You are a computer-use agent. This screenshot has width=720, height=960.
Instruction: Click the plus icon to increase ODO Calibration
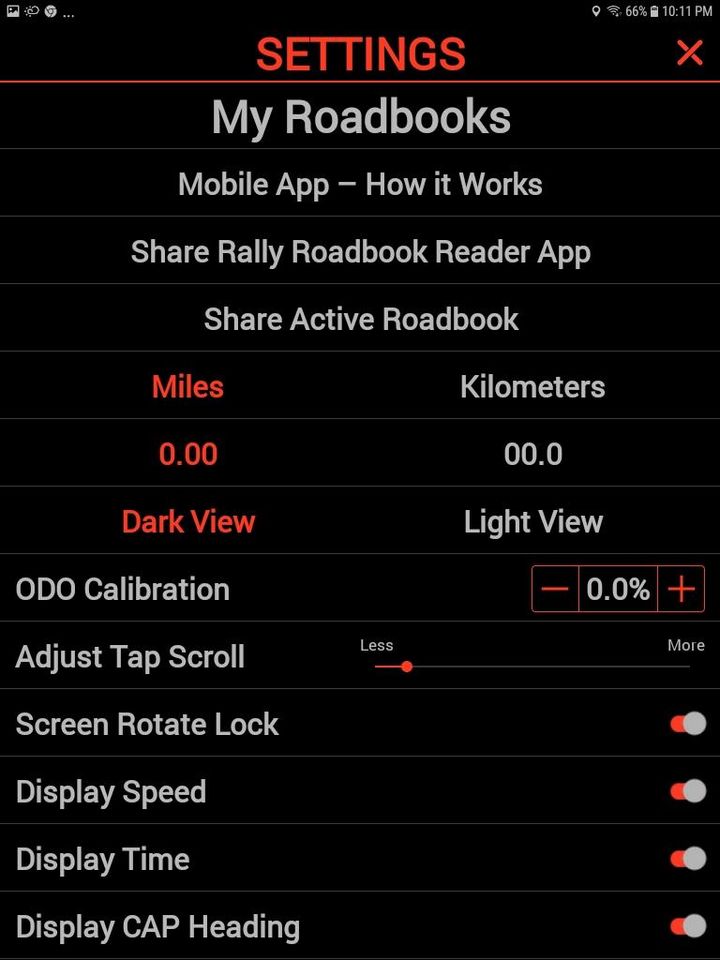[682, 589]
